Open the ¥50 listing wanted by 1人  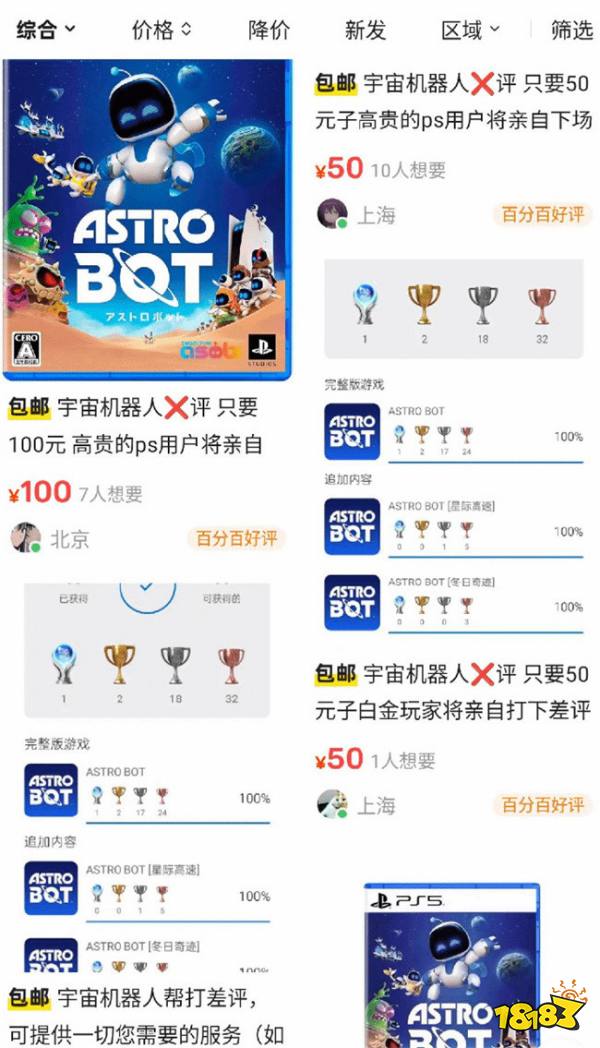(452, 692)
